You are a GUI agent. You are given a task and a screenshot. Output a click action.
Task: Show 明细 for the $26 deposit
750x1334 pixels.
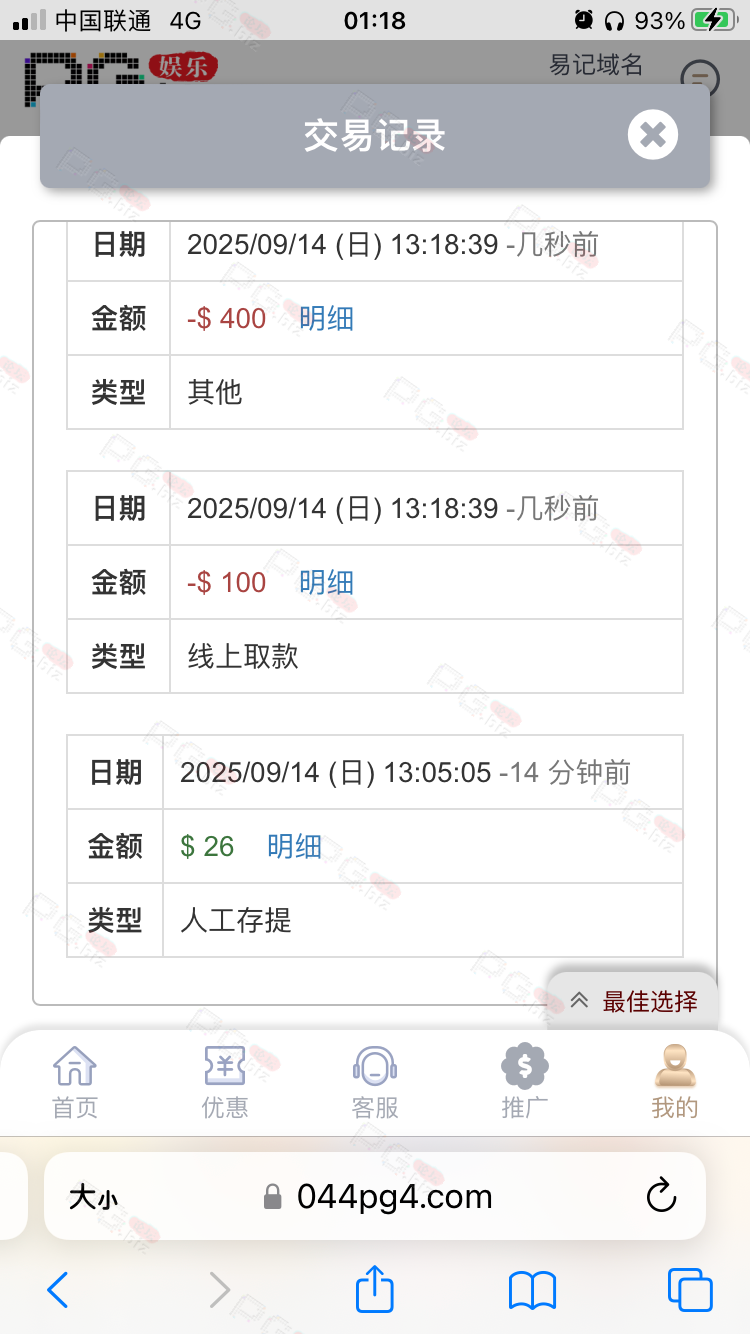click(x=294, y=847)
